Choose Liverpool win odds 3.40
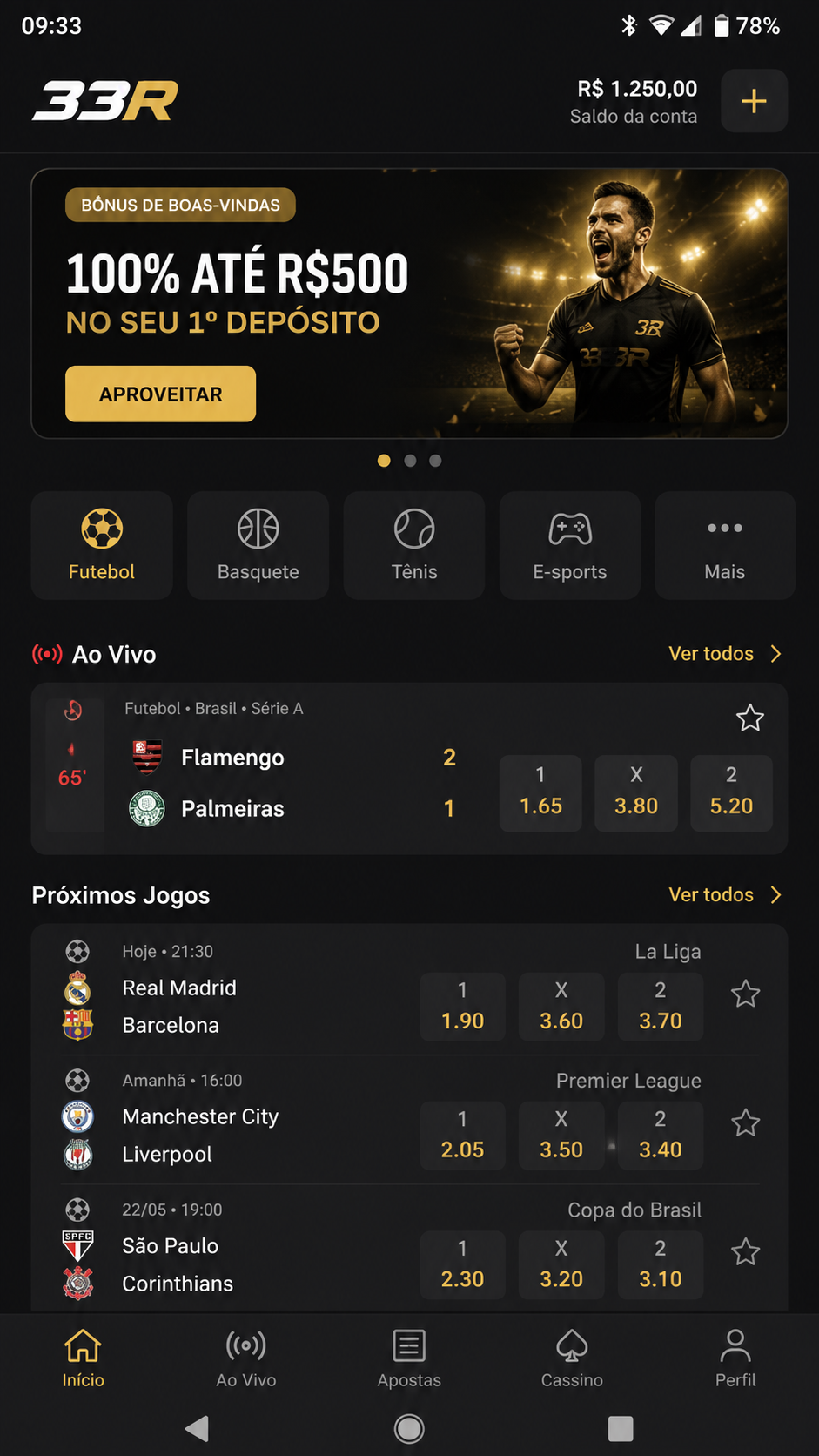 tap(661, 1136)
